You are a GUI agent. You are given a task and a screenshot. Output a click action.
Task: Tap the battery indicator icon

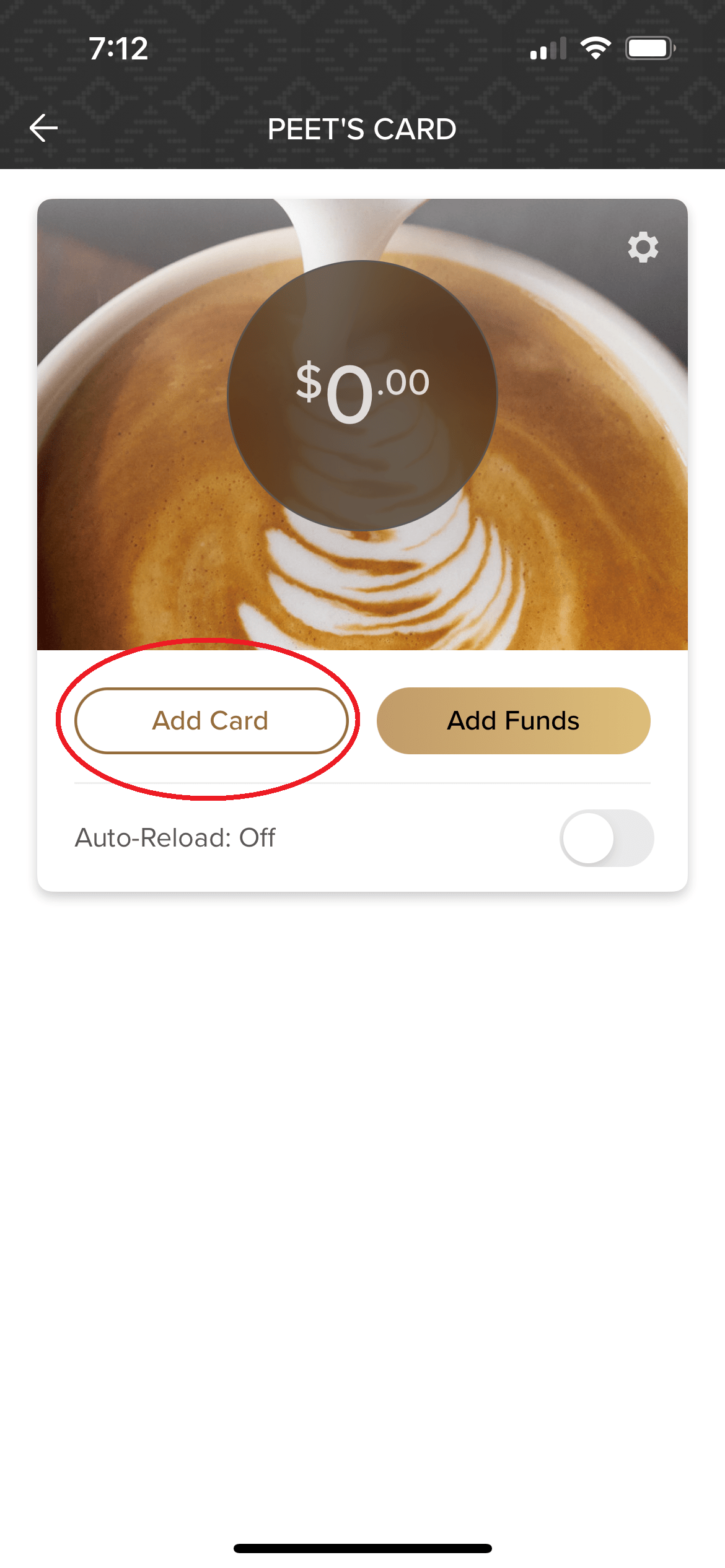pyautogui.click(x=649, y=47)
